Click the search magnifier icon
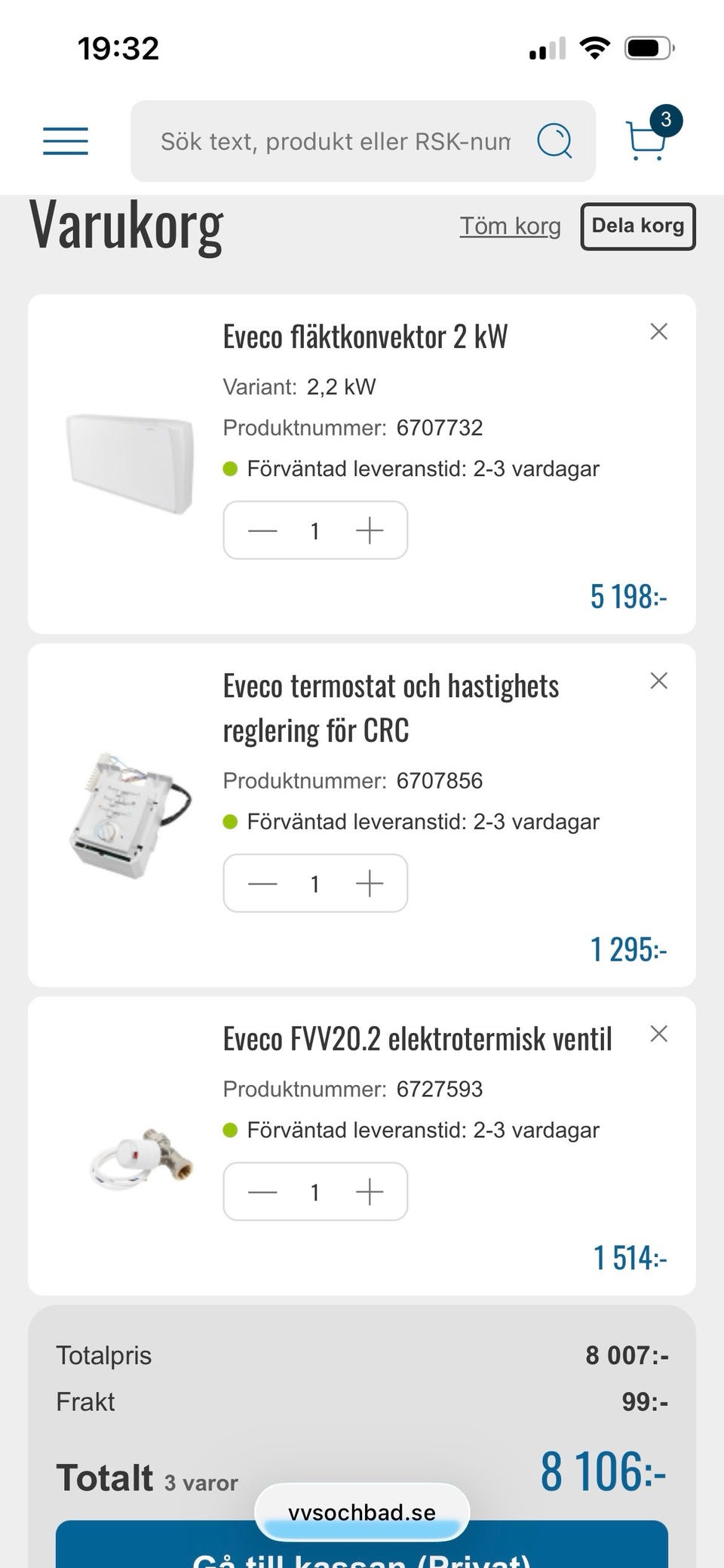This screenshot has width=724, height=1568. [x=555, y=142]
